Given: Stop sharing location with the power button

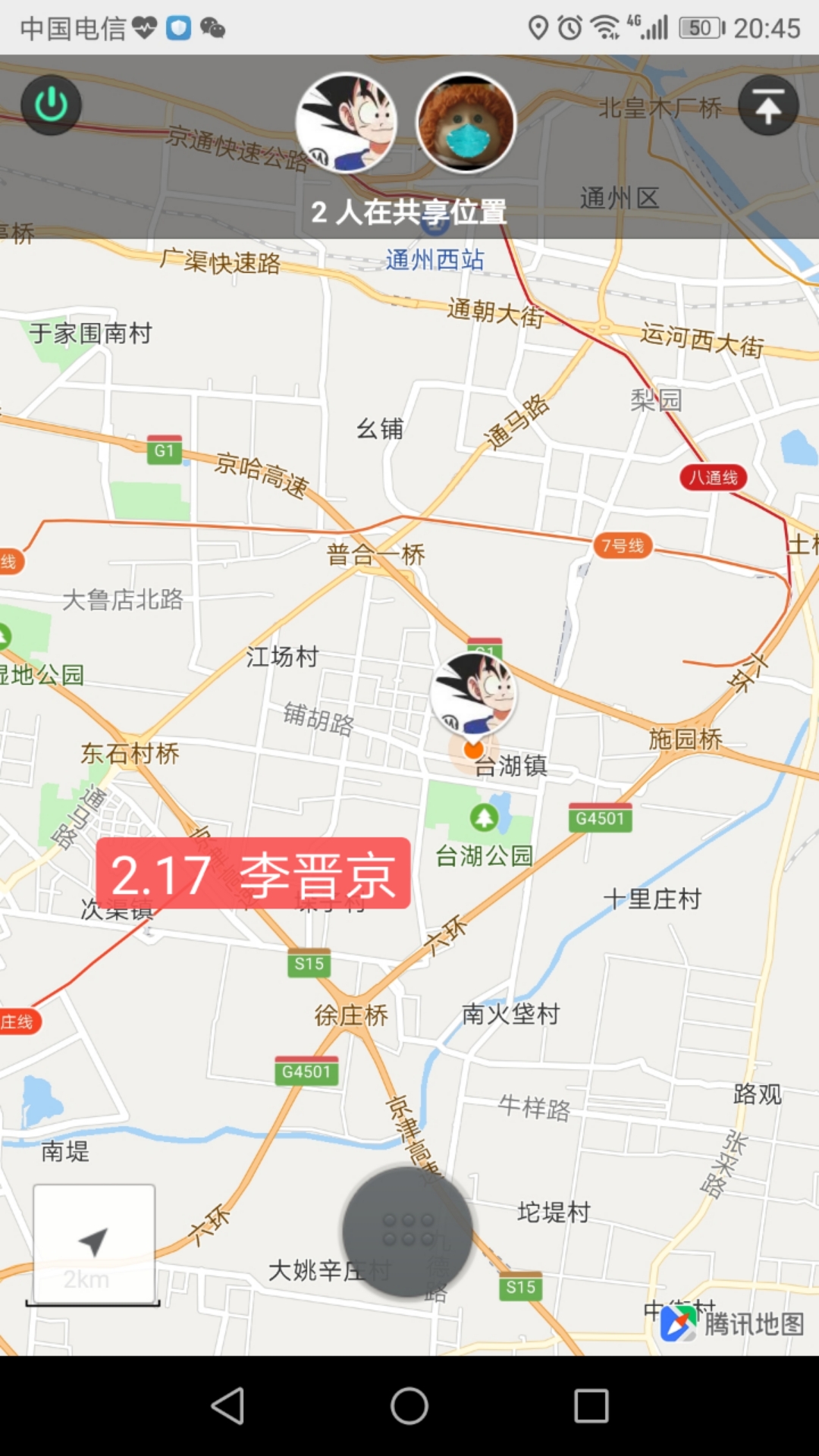Looking at the screenshot, I should pyautogui.click(x=51, y=105).
